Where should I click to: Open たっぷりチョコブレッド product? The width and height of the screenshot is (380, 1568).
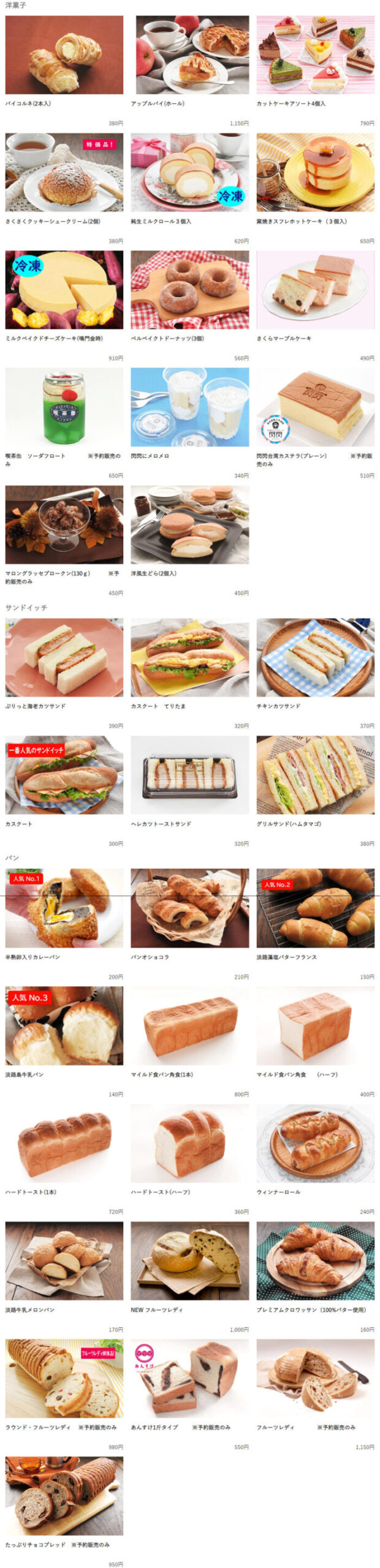pyautogui.click(x=64, y=1496)
